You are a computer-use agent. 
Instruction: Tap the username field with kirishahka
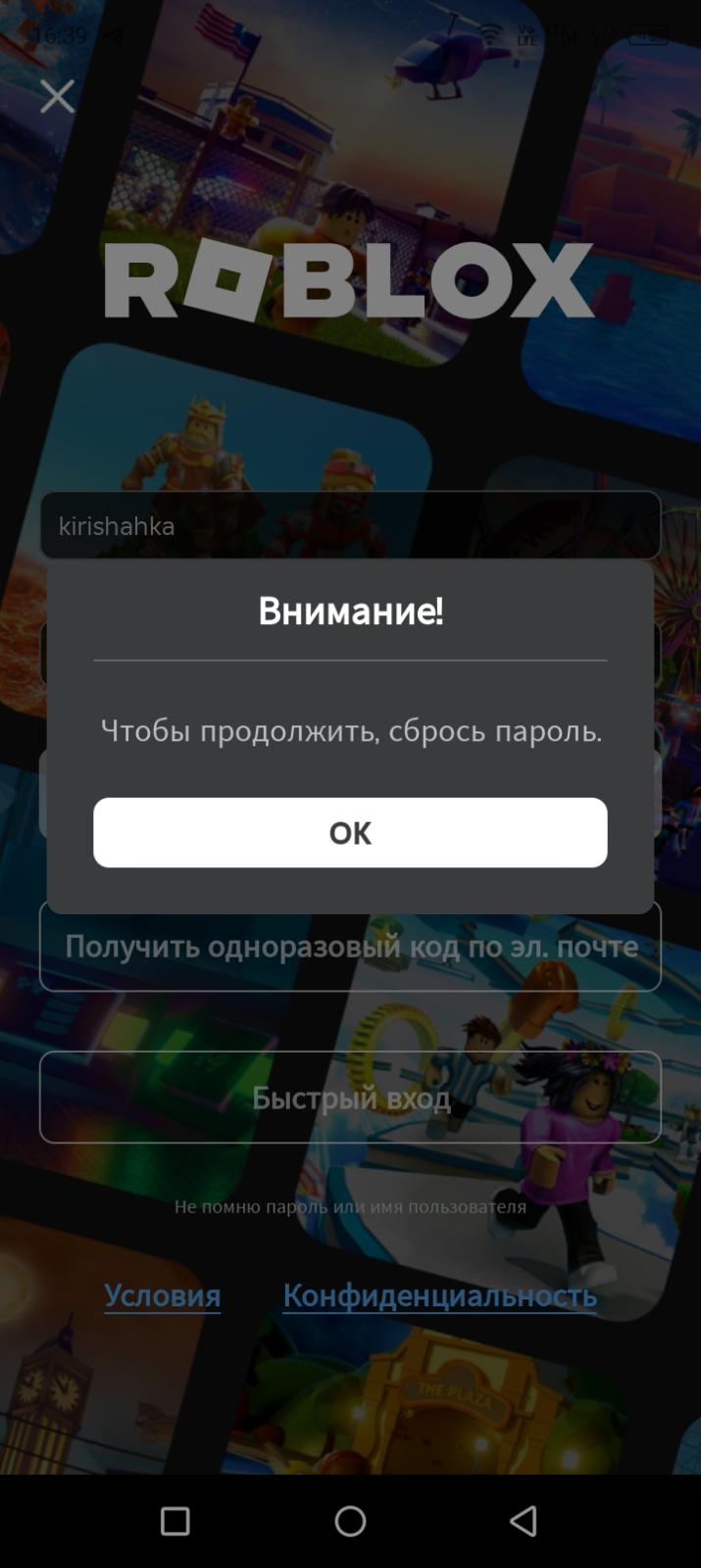pos(350,526)
